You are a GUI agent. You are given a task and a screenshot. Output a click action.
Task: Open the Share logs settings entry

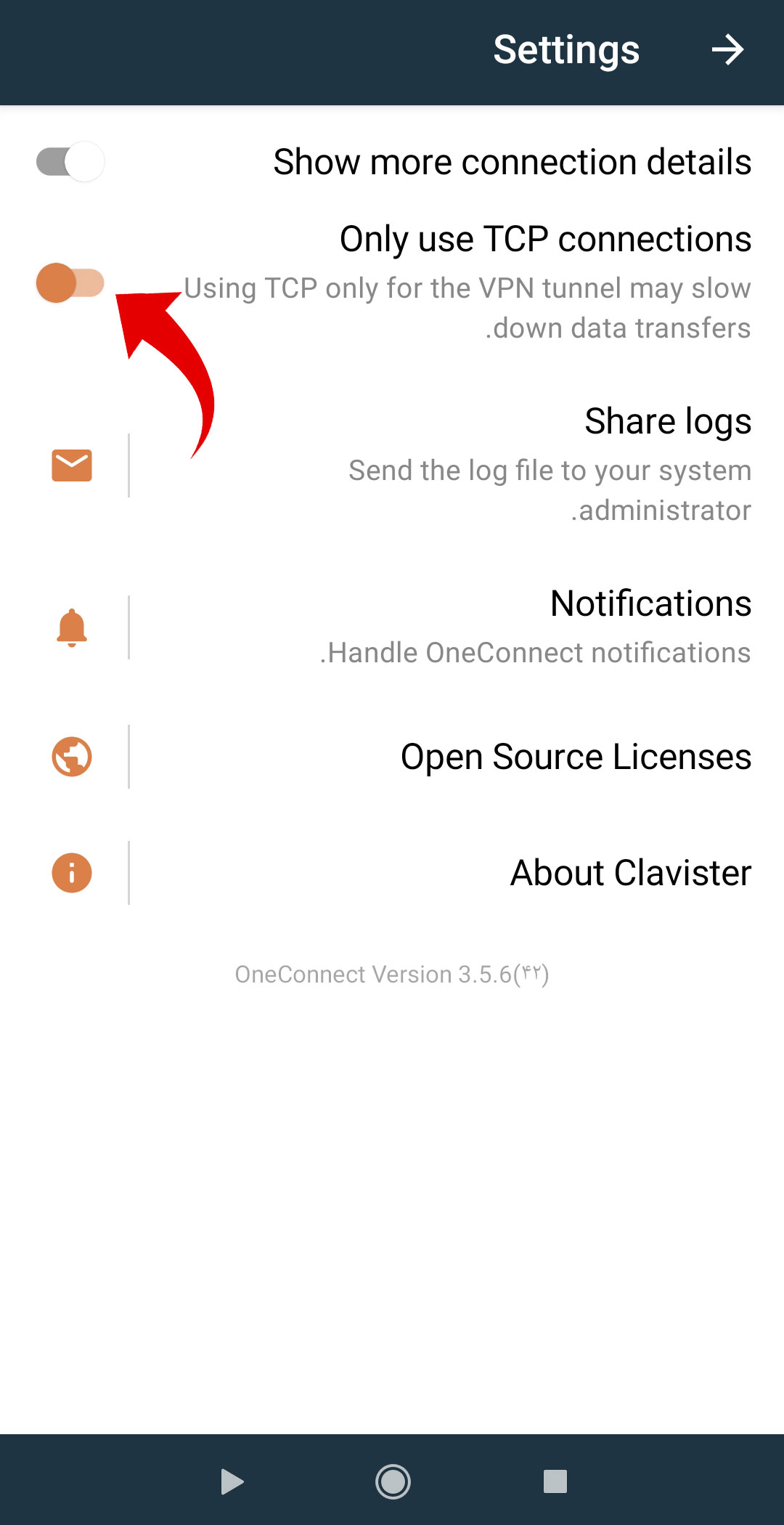point(667,421)
